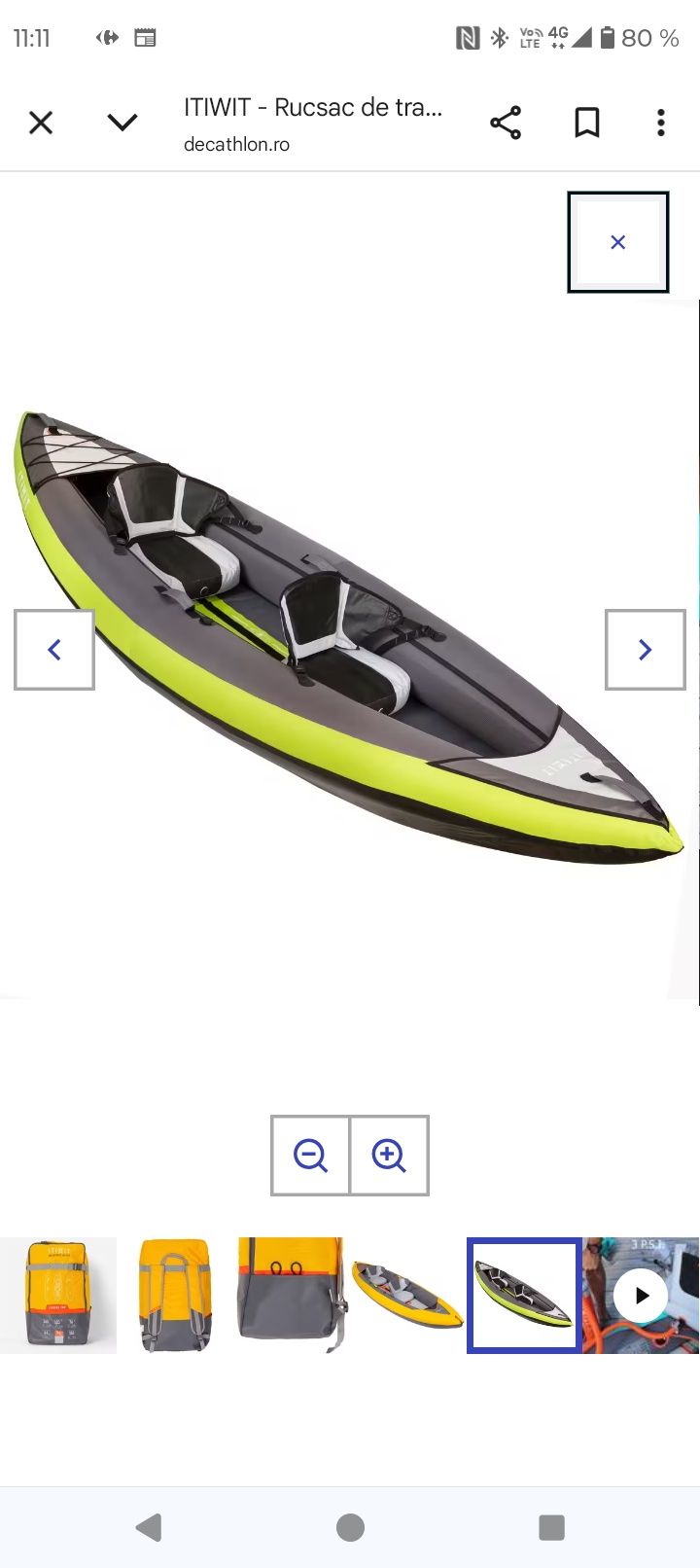The image size is (700, 1568).
Task: Bookmark this page
Action: tap(586, 123)
